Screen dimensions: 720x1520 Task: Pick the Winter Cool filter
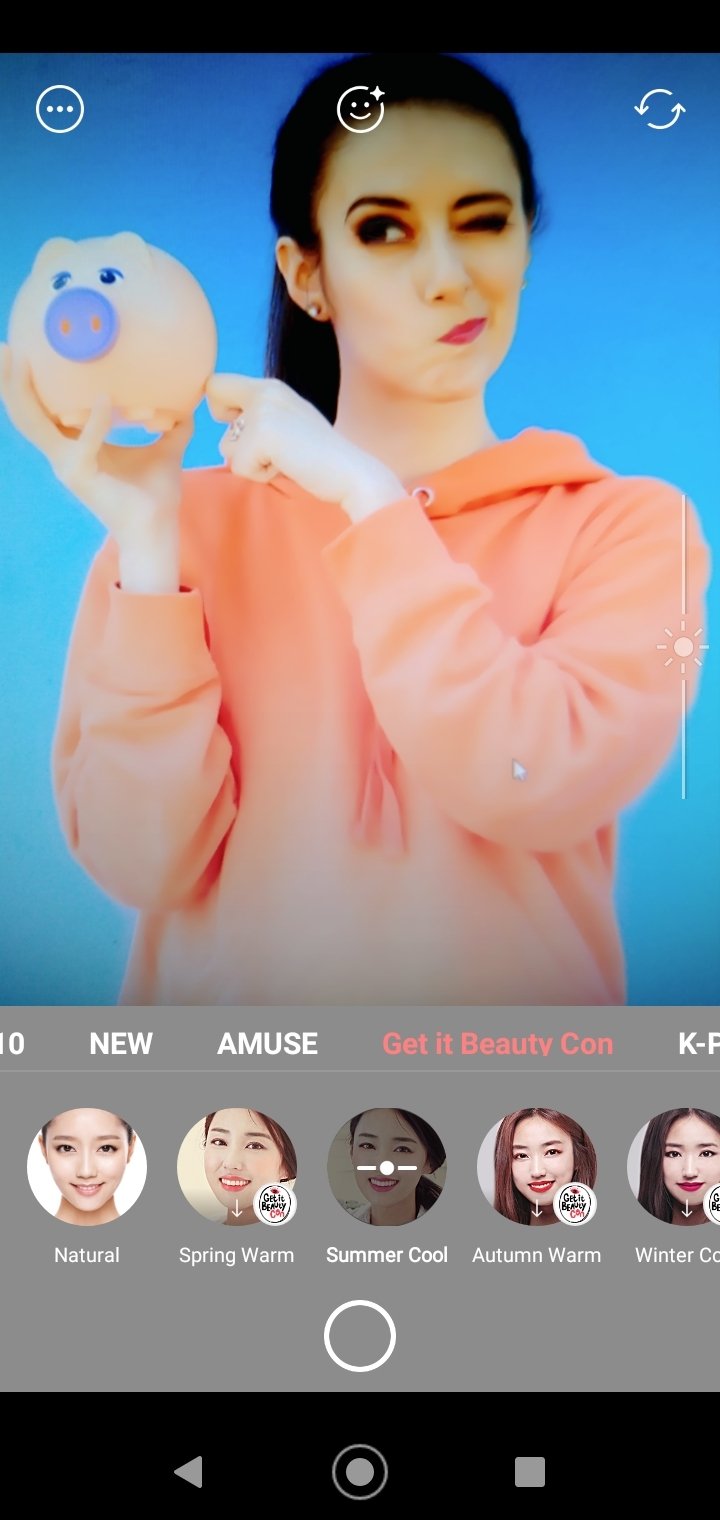pos(674,1167)
